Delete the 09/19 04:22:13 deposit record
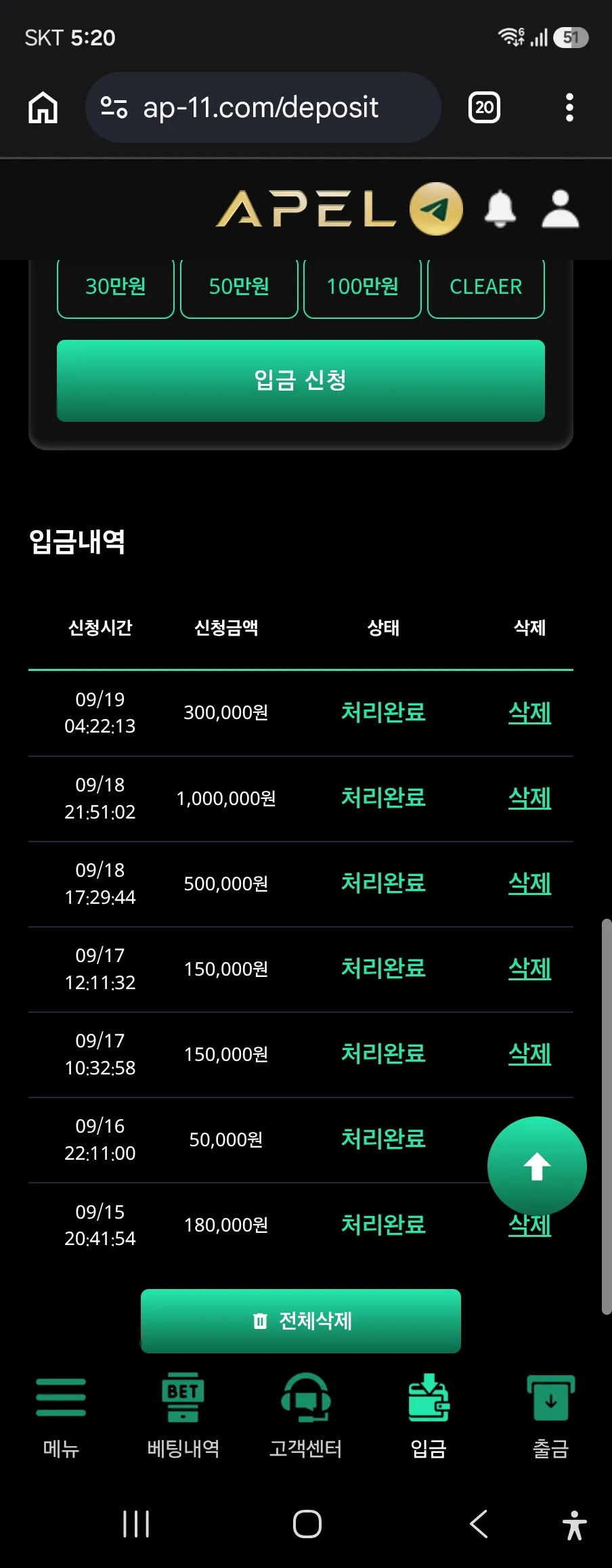 click(x=529, y=713)
